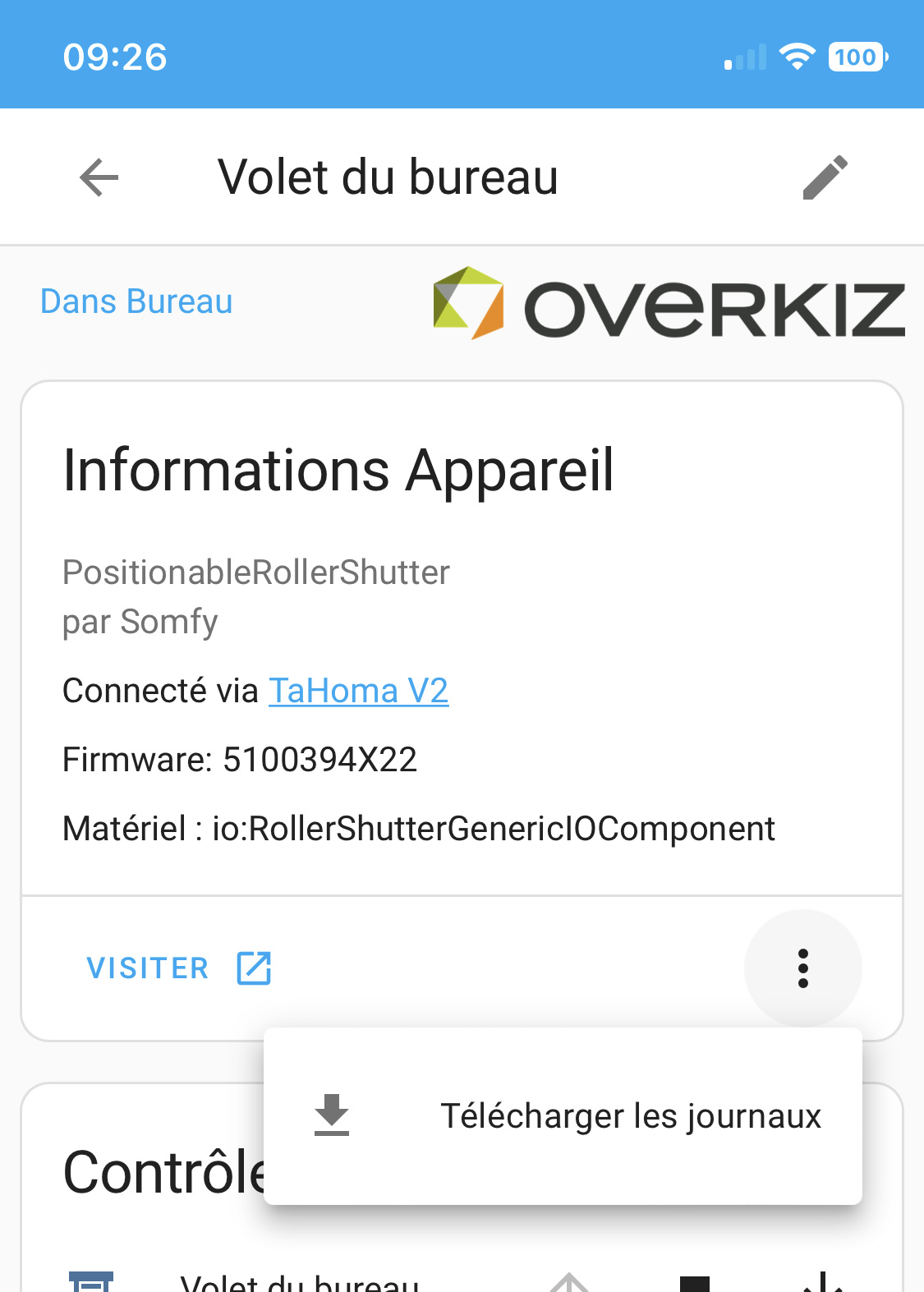This screenshot has width=924, height=1292.
Task: Select the edit pencil icon
Action: point(826,177)
